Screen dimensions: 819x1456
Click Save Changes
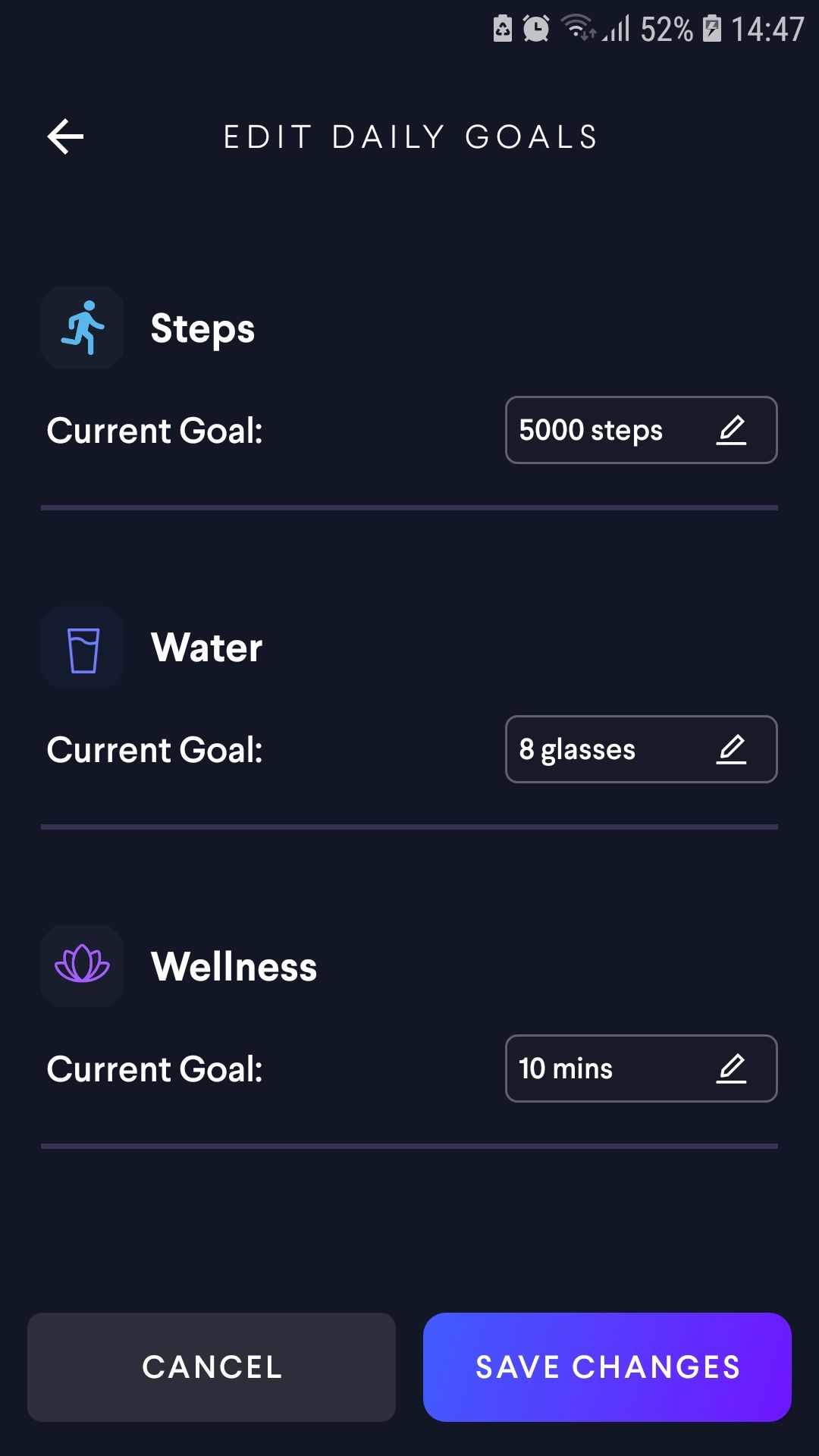point(606,1367)
